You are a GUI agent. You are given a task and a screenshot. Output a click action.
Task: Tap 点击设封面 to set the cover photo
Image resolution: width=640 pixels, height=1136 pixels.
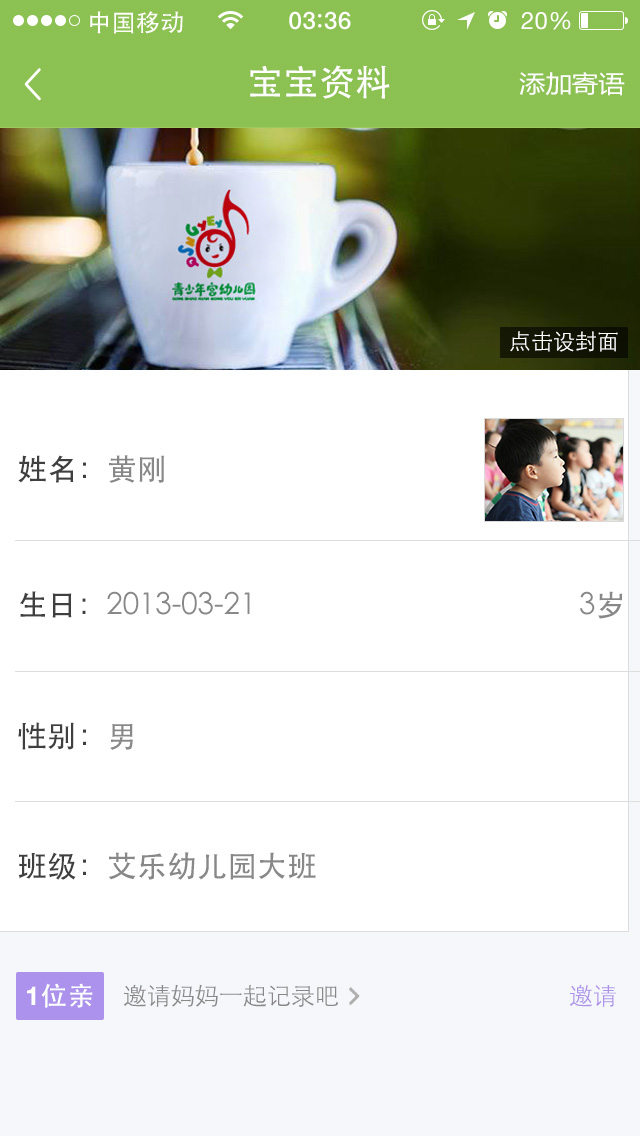point(563,342)
